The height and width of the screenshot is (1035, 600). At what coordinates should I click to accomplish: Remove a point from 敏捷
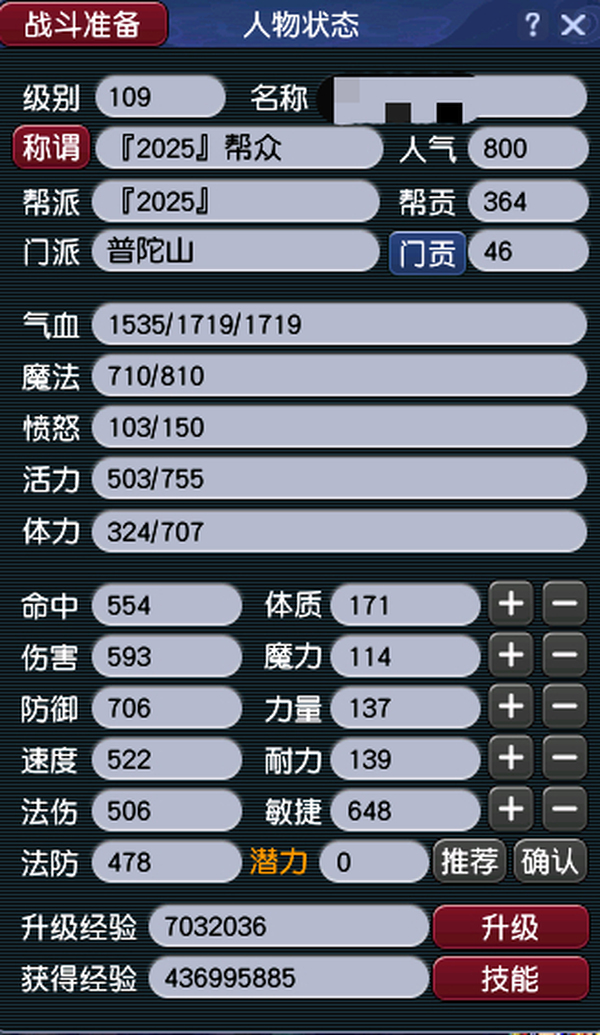[564, 809]
